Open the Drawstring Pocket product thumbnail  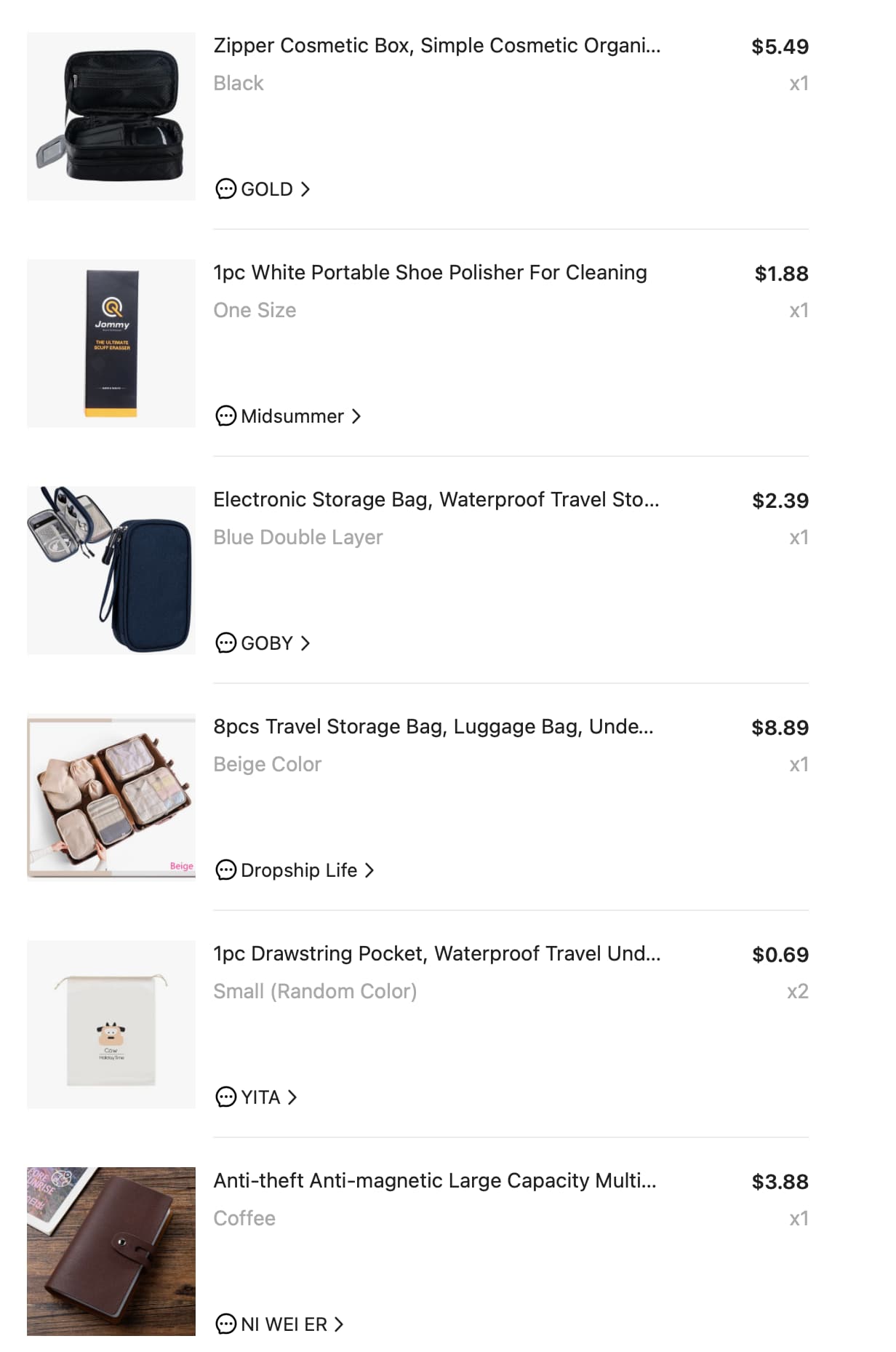click(x=111, y=1025)
